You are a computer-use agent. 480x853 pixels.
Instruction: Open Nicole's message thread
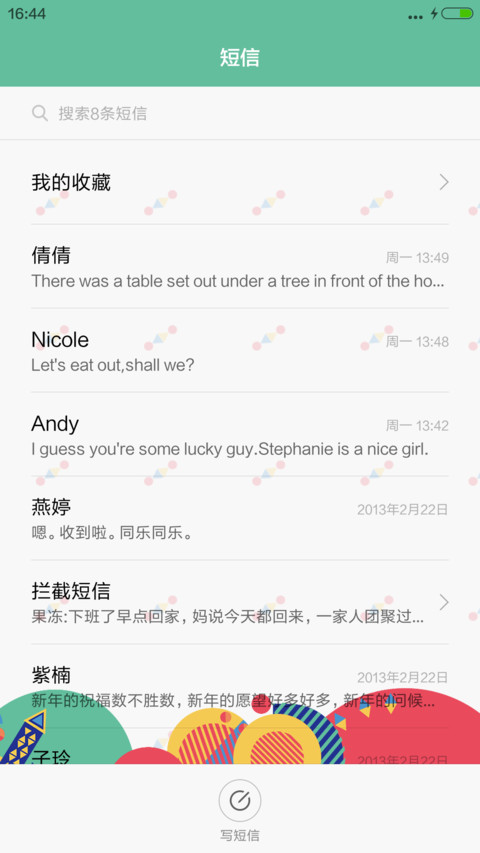tap(240, 350)
